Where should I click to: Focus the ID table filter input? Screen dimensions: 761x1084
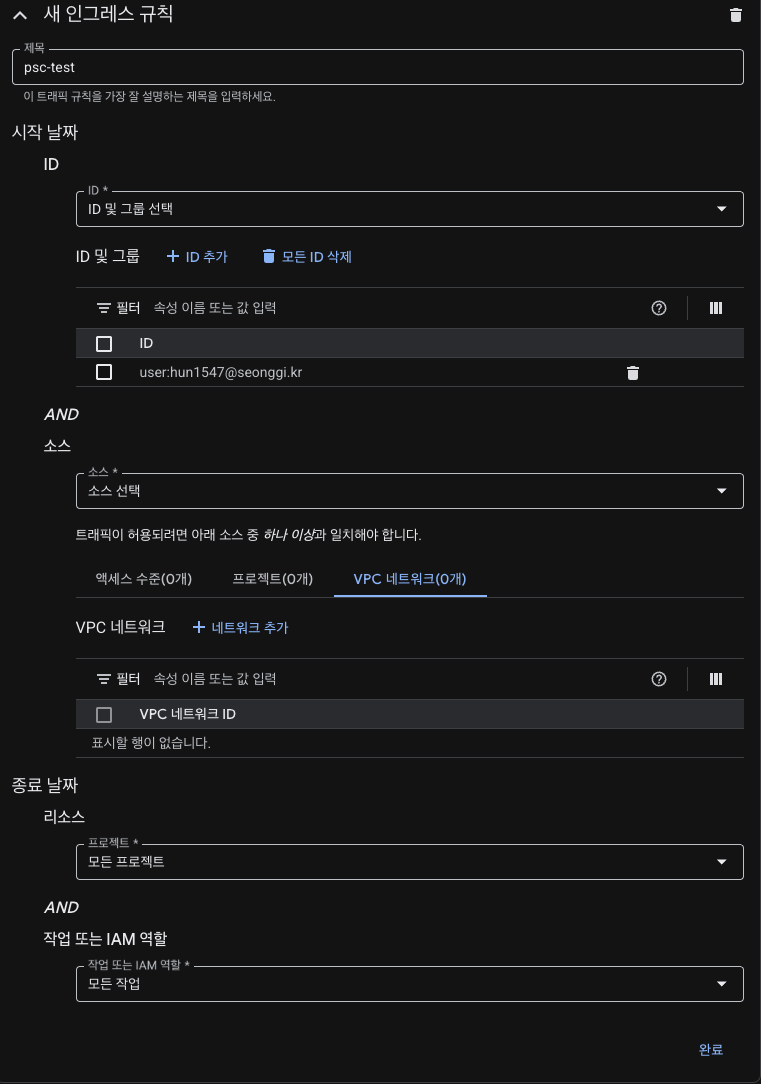point(394,308)
